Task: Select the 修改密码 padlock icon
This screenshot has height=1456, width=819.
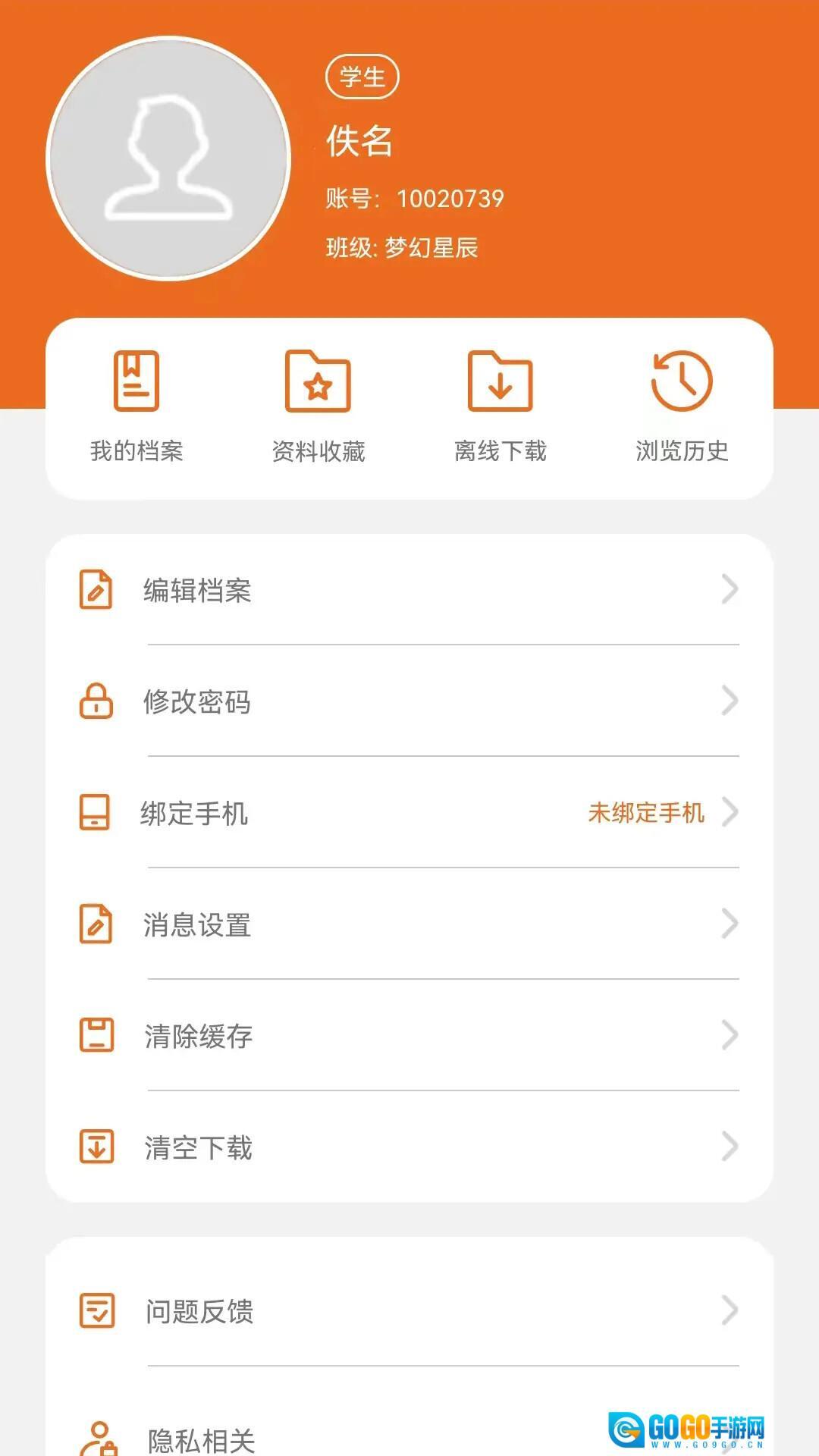Action: click(96, 703)
